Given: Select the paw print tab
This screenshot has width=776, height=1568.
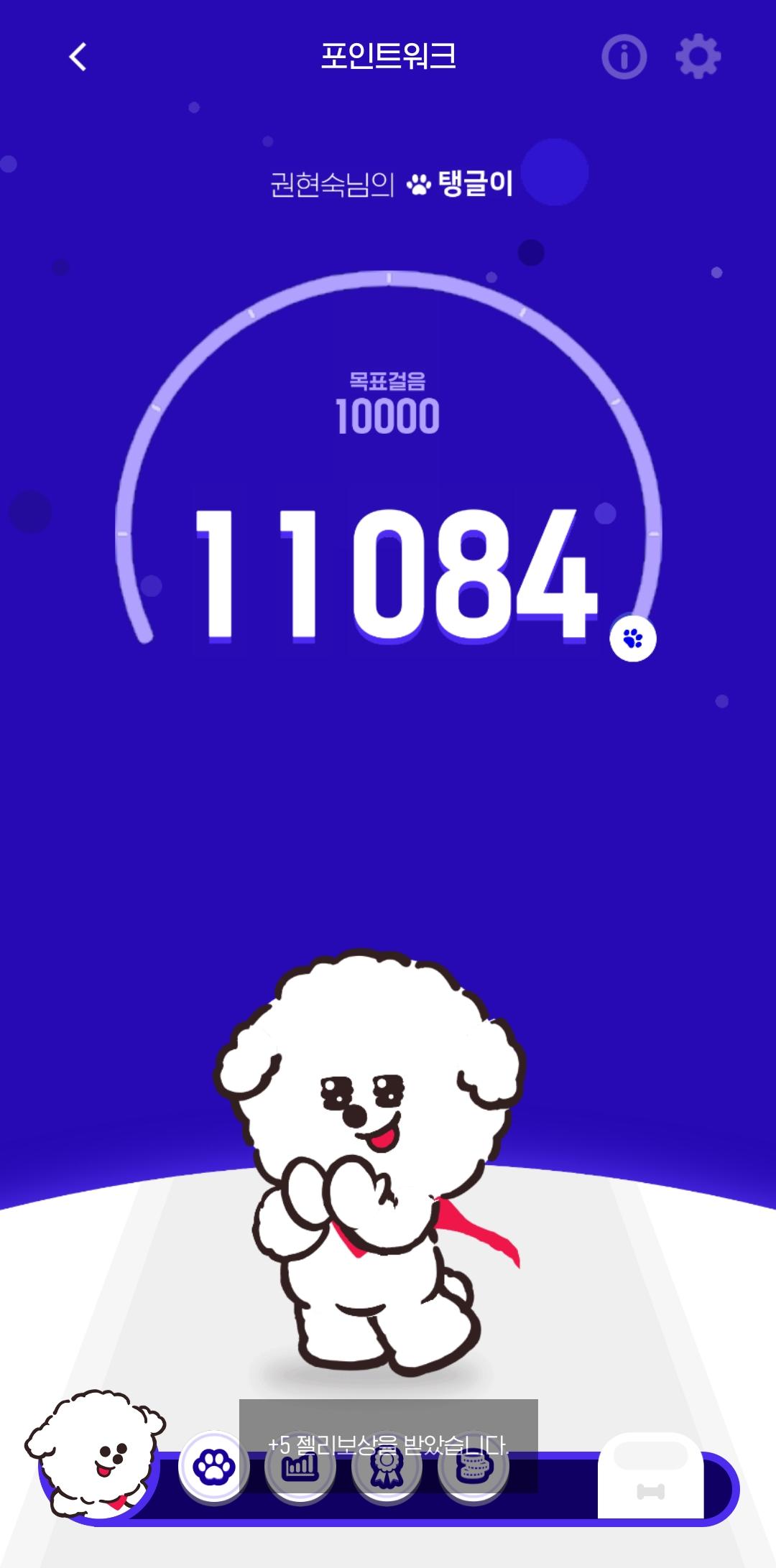Looking at the screenshot, I should (214, 1467).
